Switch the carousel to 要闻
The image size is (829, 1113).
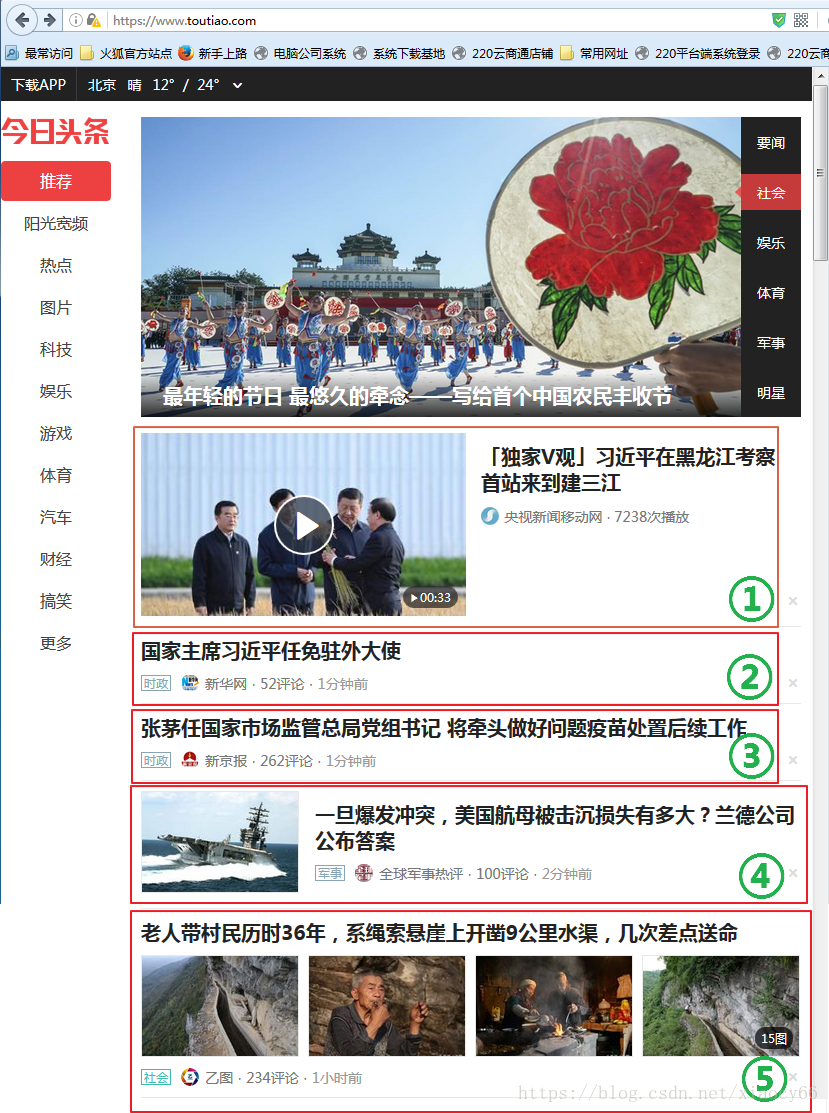click(x=770, y=143)
